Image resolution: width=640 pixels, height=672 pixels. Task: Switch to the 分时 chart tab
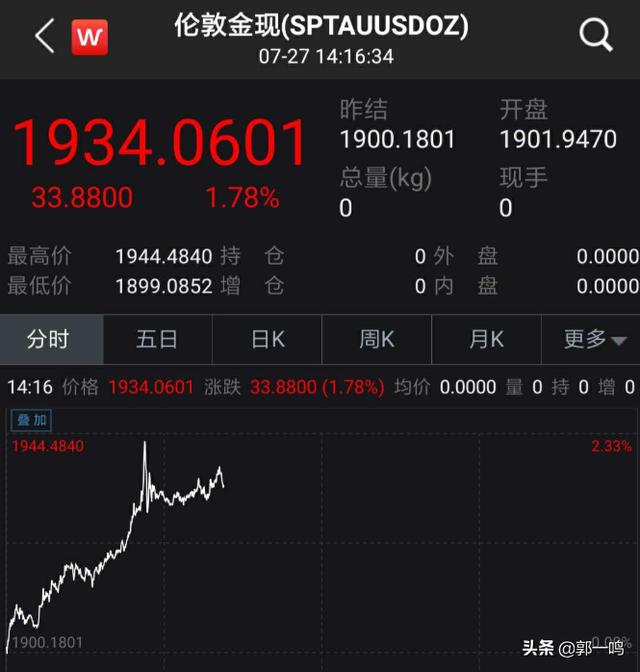point(48,340)
